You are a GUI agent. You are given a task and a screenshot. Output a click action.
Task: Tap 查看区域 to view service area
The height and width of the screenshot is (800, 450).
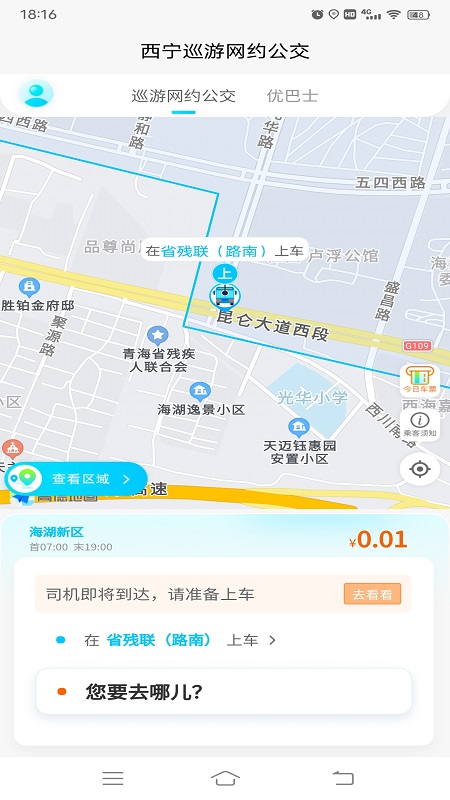tap(77, 479)
